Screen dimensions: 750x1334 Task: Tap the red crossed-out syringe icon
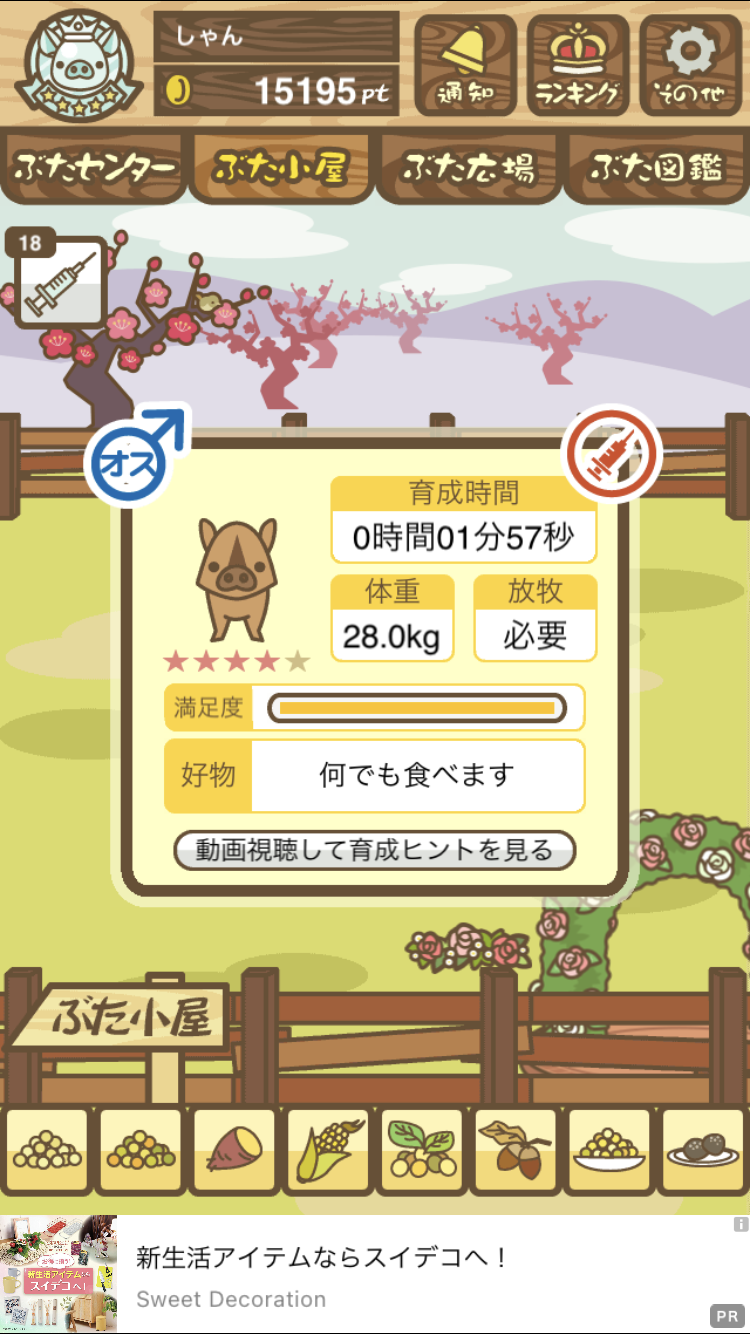pos(614,455)
